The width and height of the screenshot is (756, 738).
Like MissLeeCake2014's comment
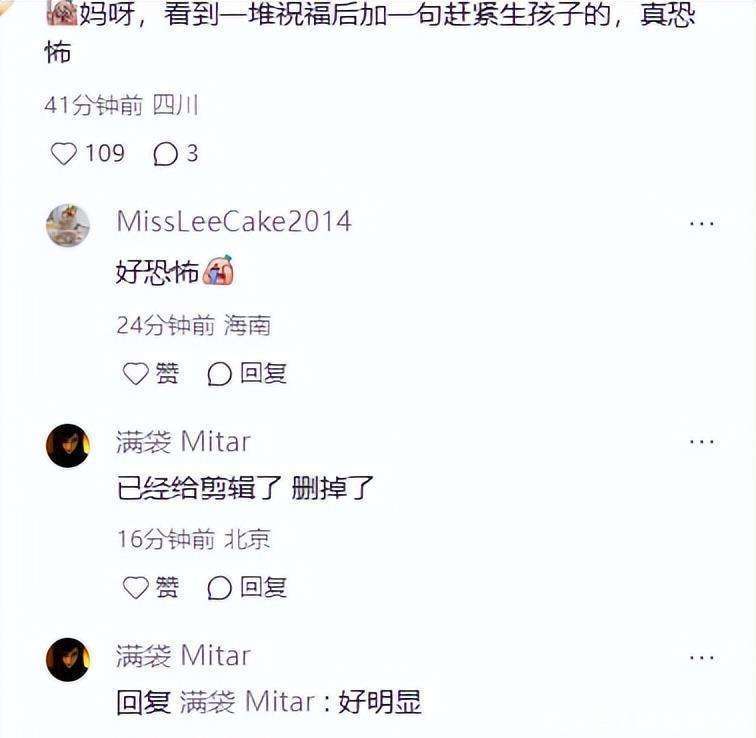pyautogui.click(x=136, y=374)
